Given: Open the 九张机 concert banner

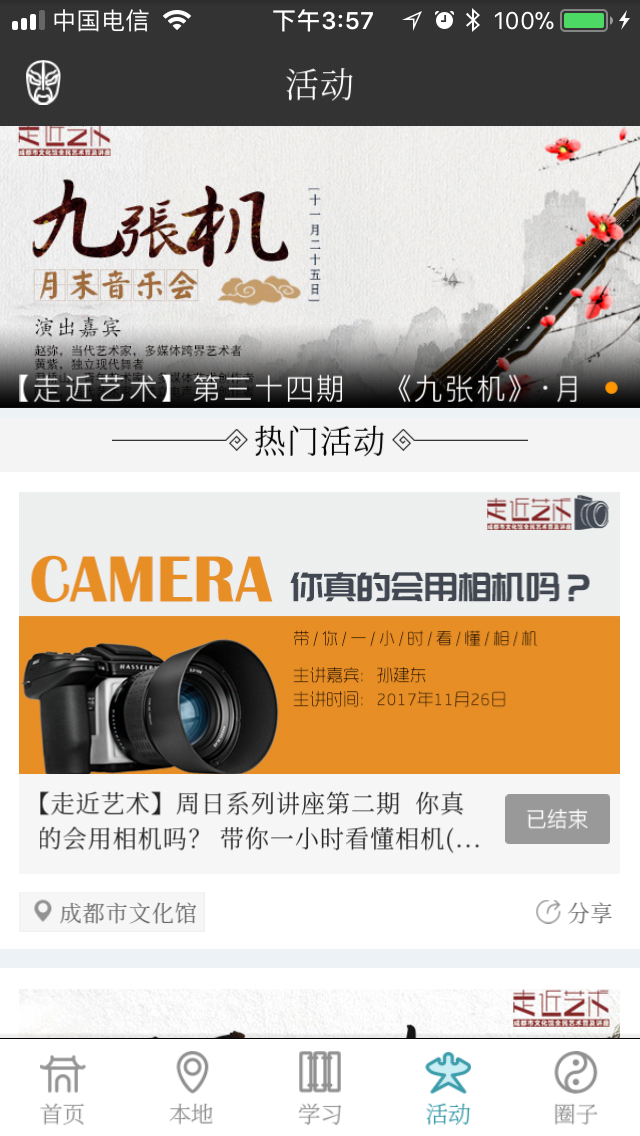Looking at the screenshot, I should pos(320,265).
